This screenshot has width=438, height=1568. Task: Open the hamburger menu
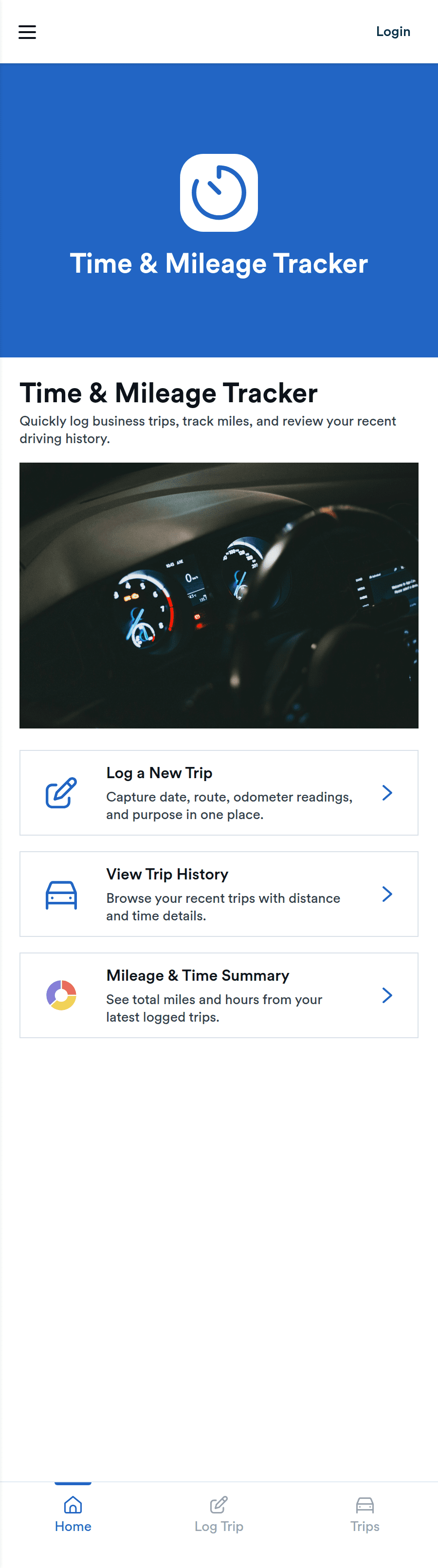click(x=27, y=32)
